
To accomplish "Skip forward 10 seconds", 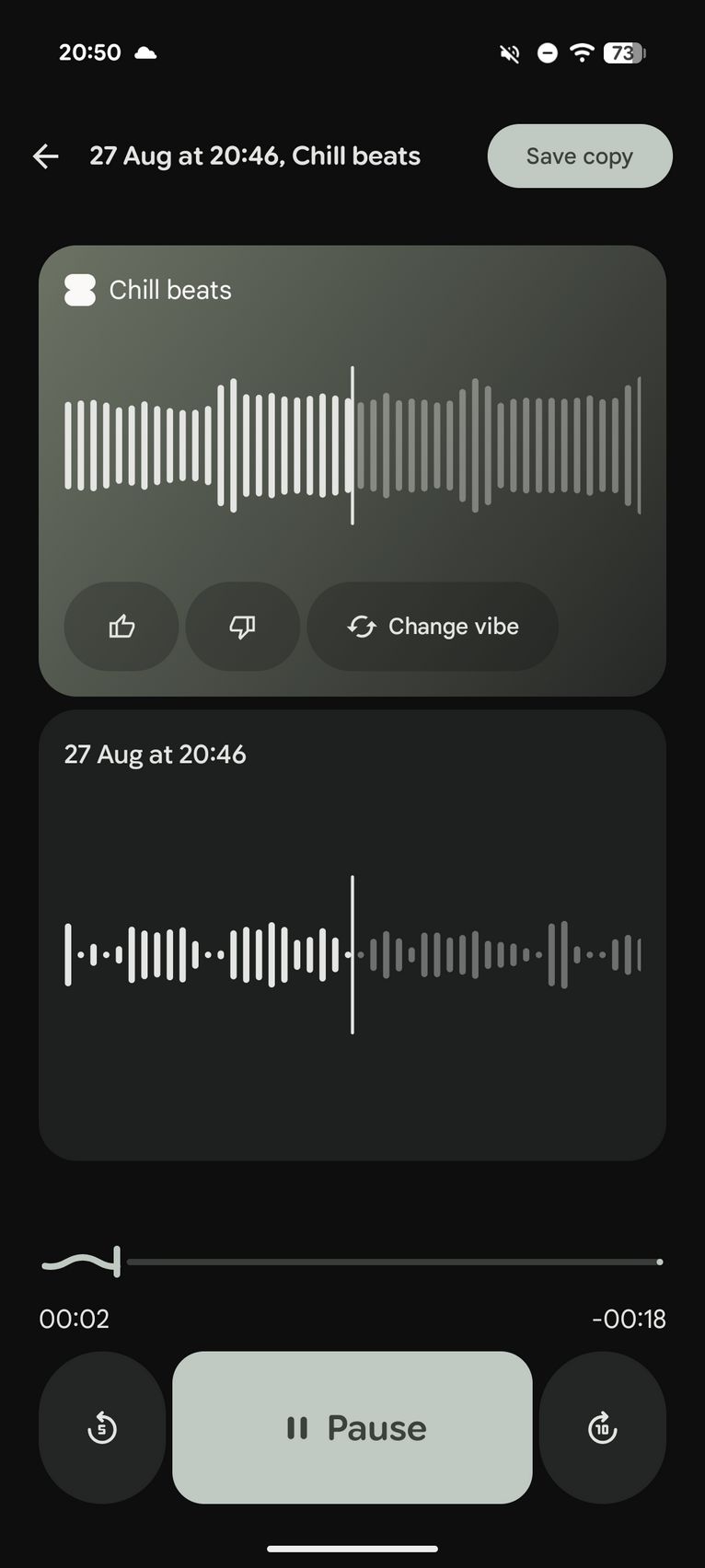I will (x=603, y=1427).
